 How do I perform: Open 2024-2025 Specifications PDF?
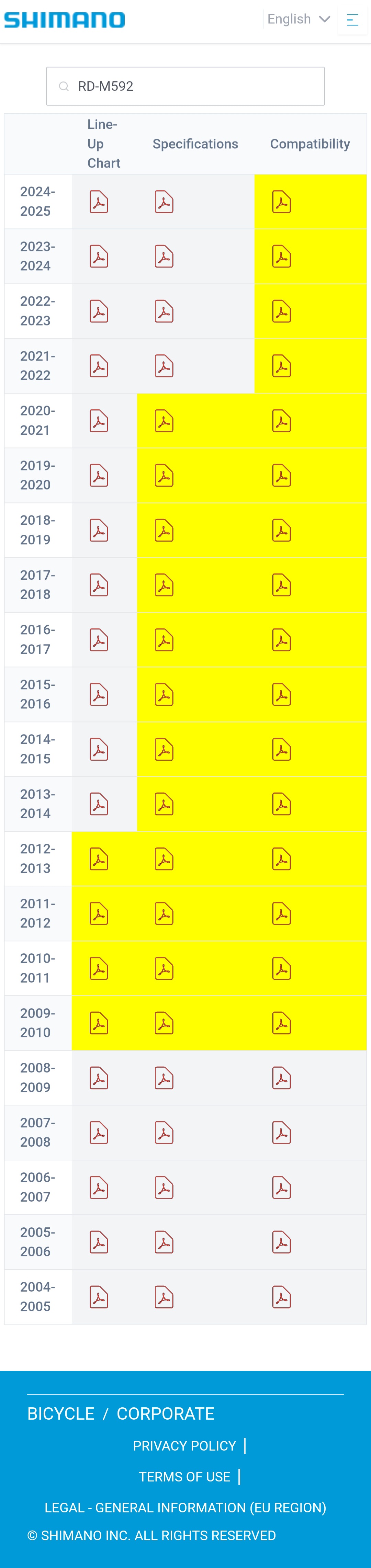click(x=164, y=202)
